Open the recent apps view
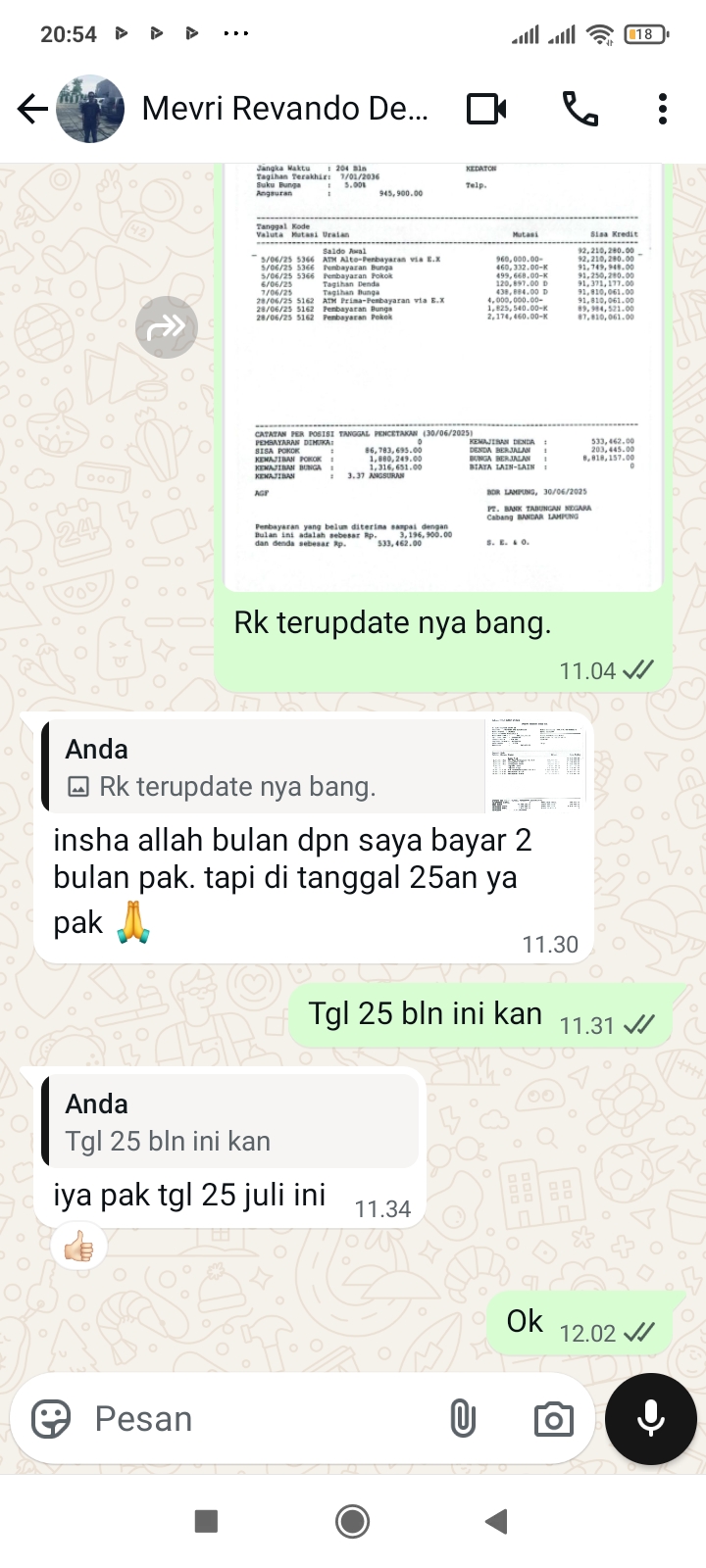 [x=206, y=1521]
